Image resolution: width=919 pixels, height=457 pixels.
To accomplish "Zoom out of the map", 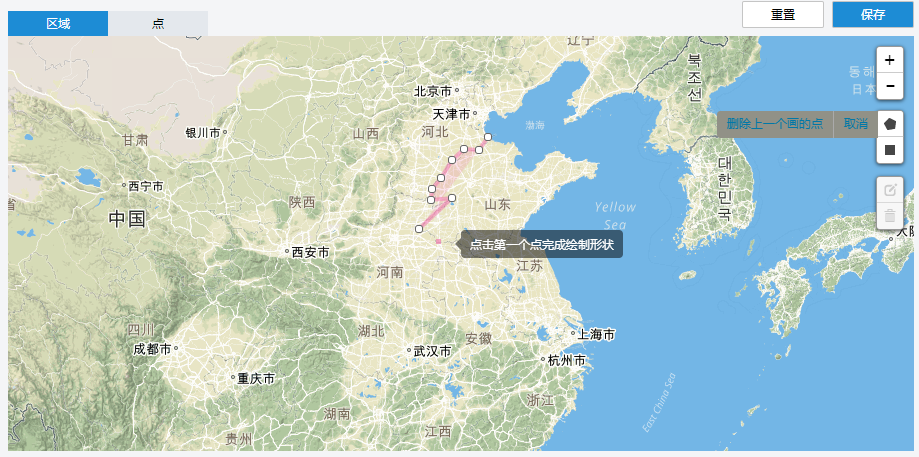I will click(890, 86).
